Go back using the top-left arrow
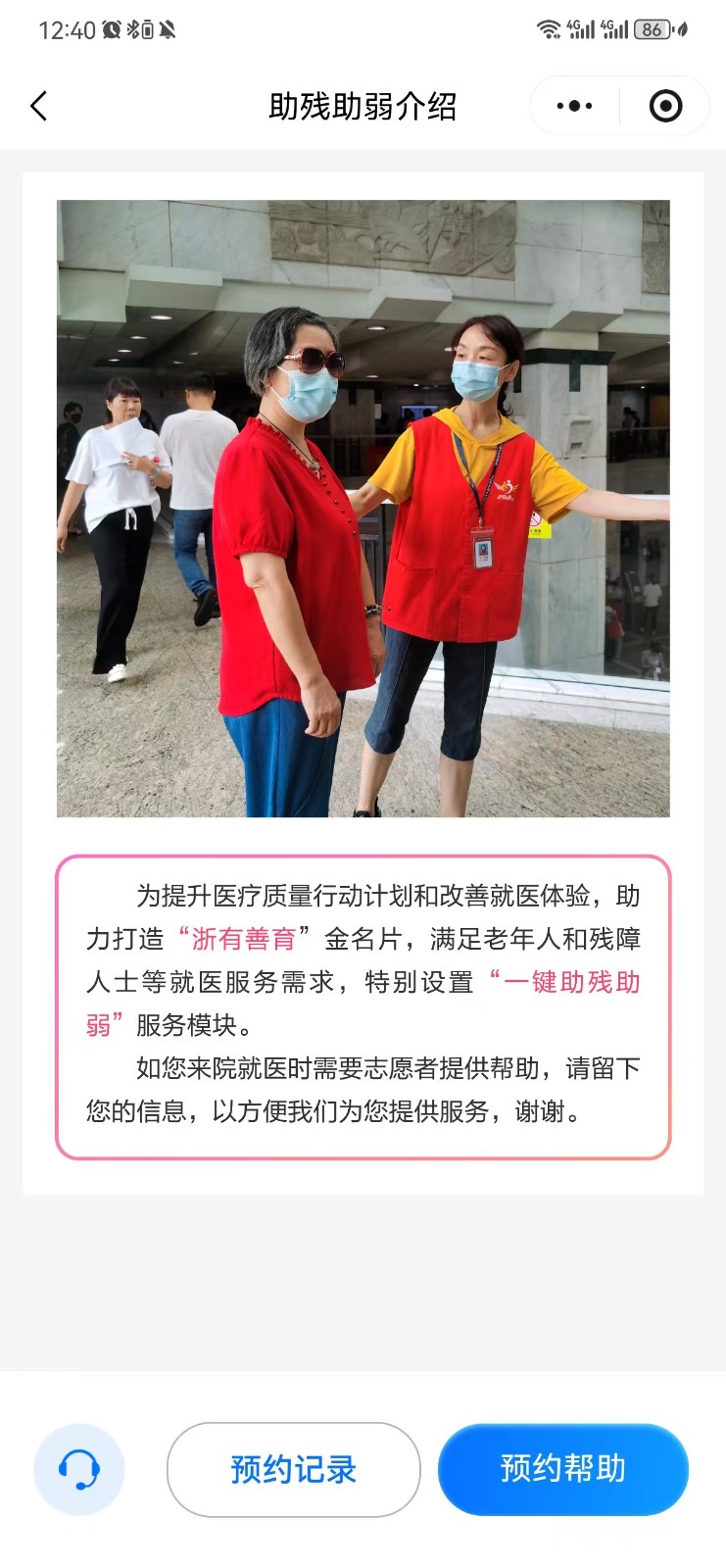The width and height of the screenshot is (726, 1568). click(39, 106)
